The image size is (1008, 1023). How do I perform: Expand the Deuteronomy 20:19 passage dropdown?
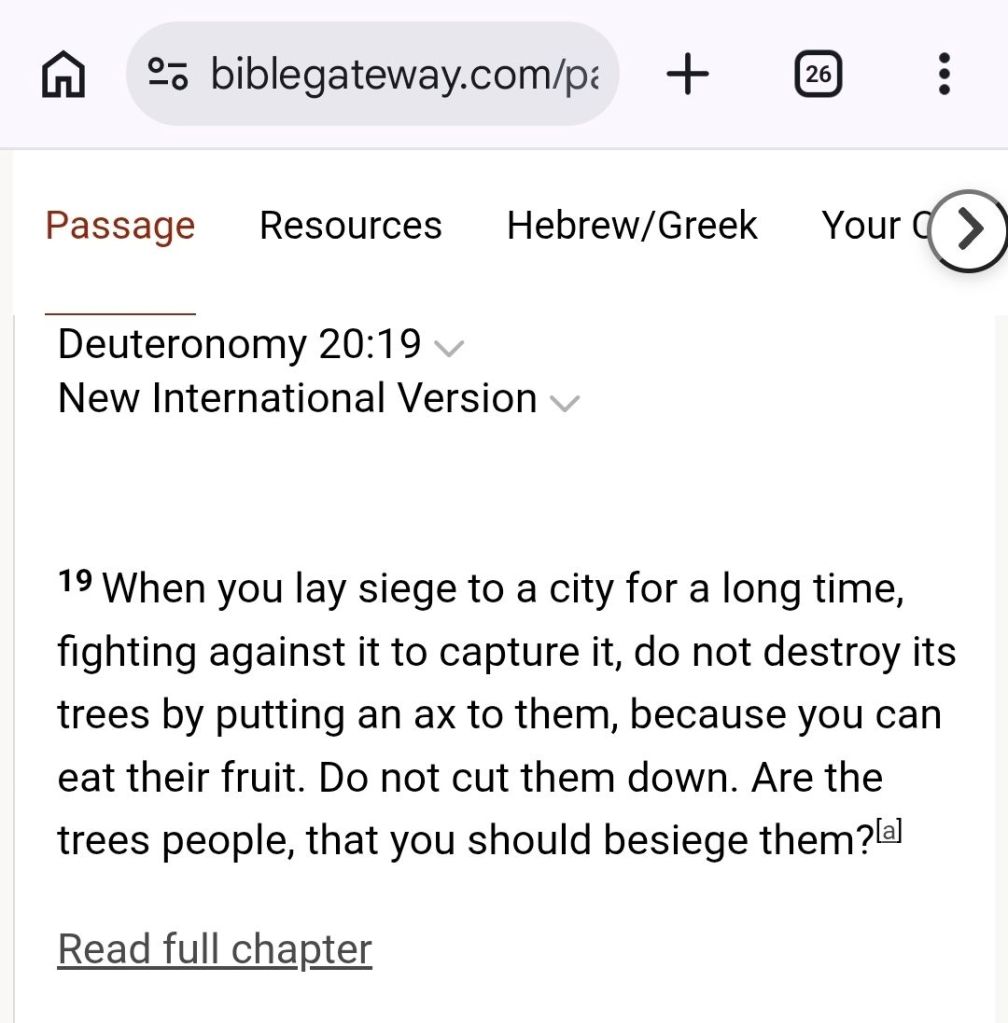pyautogui.click(x=451, y=348)
